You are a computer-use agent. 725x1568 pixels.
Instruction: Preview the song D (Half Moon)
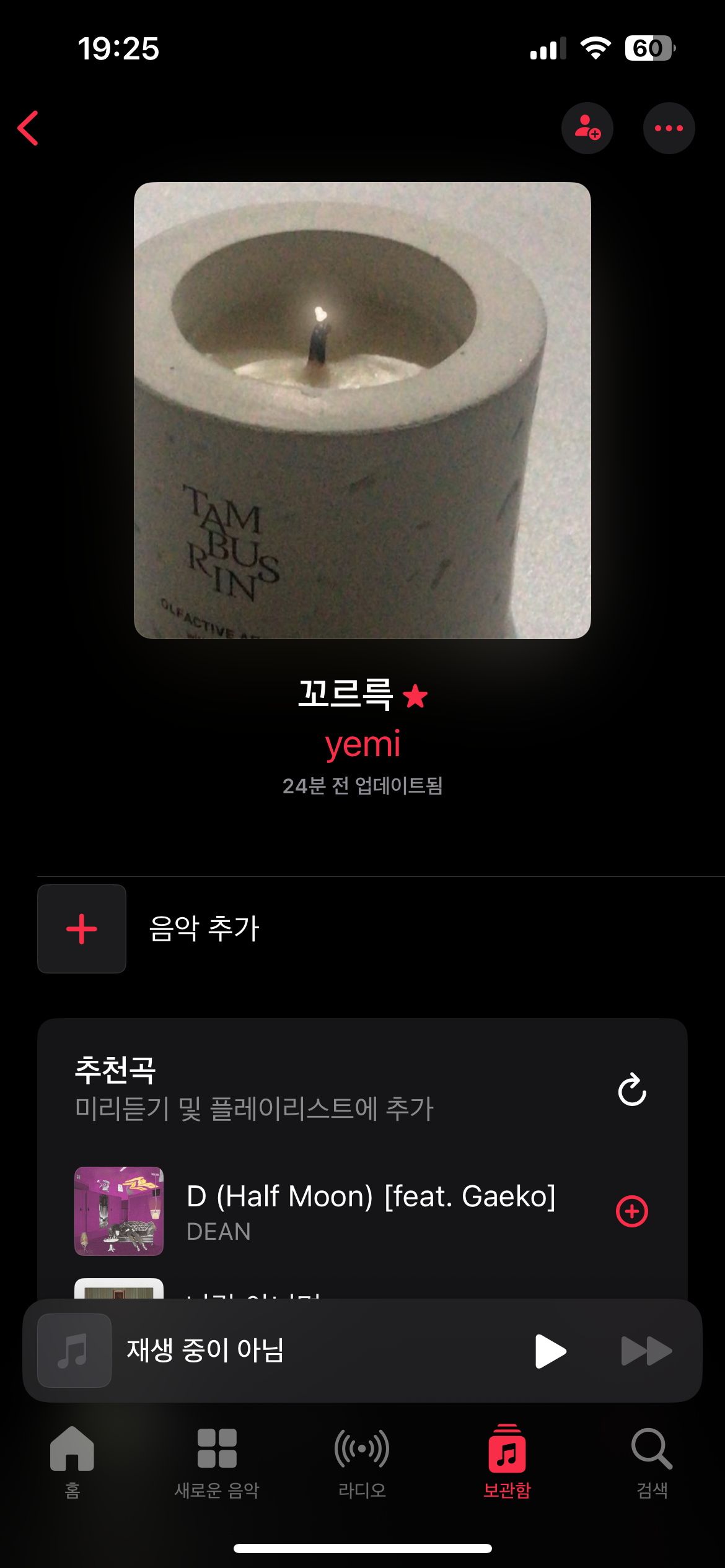119,1211
